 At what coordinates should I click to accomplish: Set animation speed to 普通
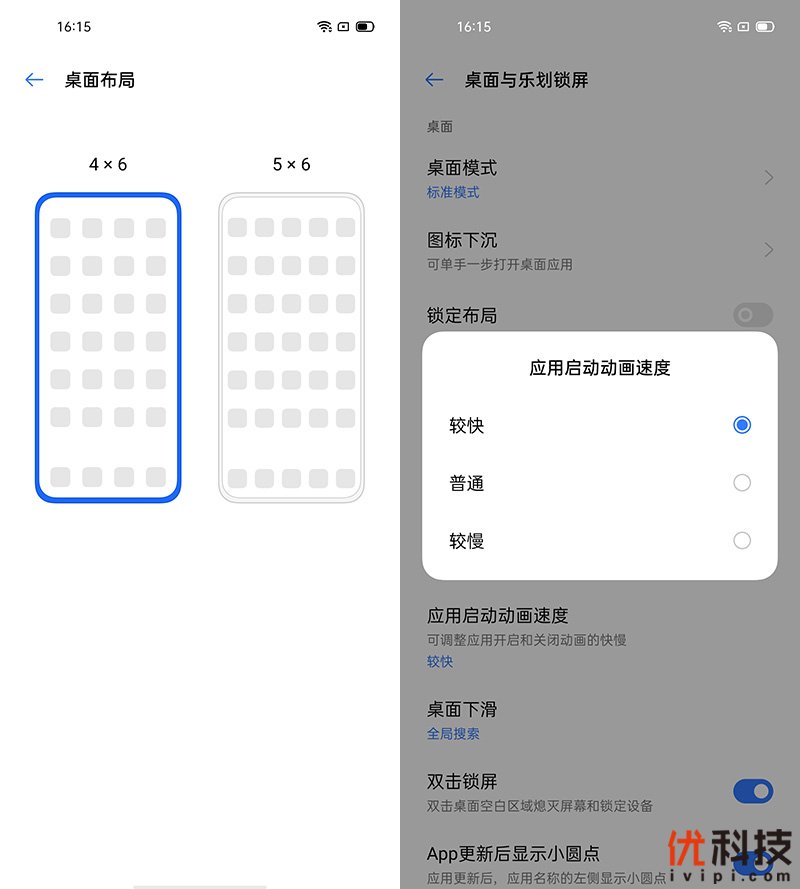click(741, 483)
